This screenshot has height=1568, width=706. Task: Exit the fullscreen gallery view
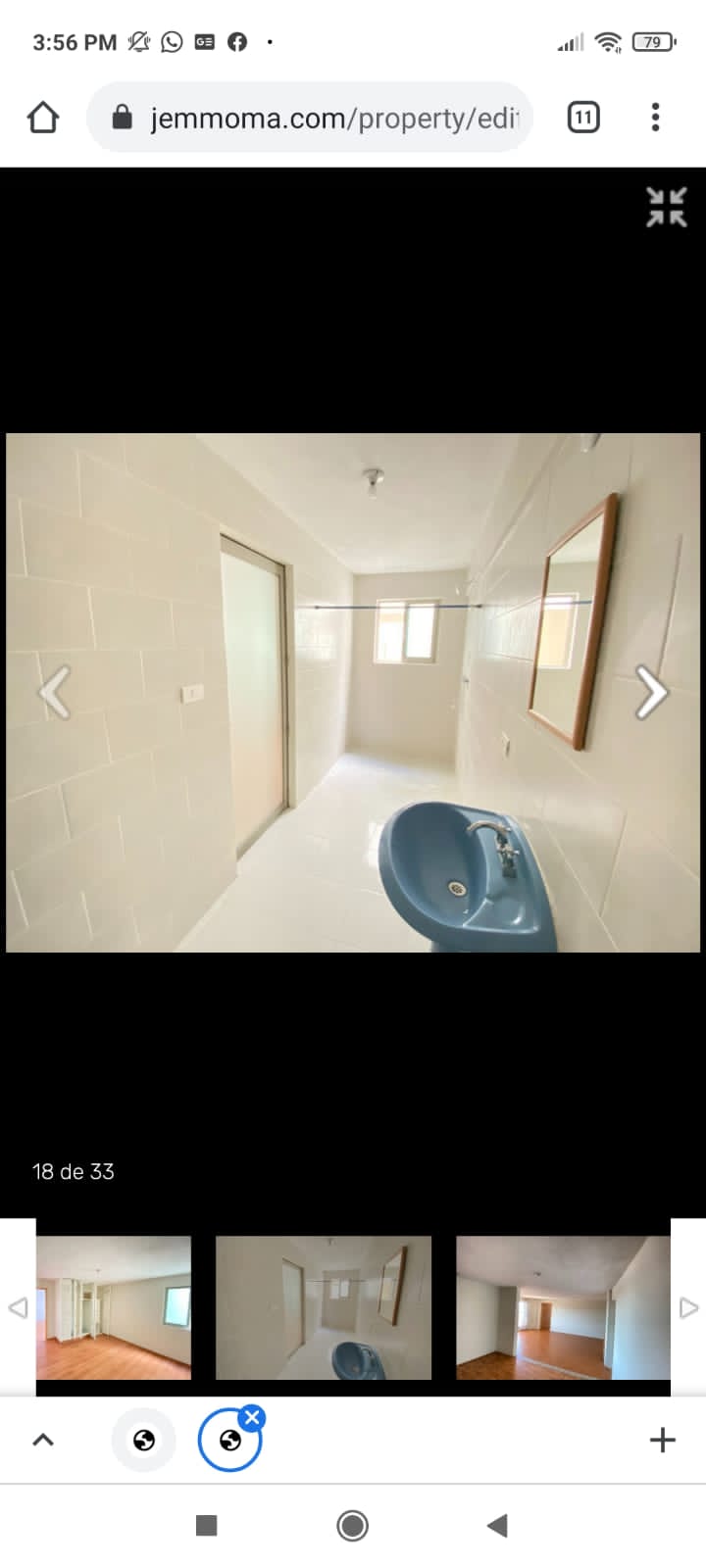point(667,207)
